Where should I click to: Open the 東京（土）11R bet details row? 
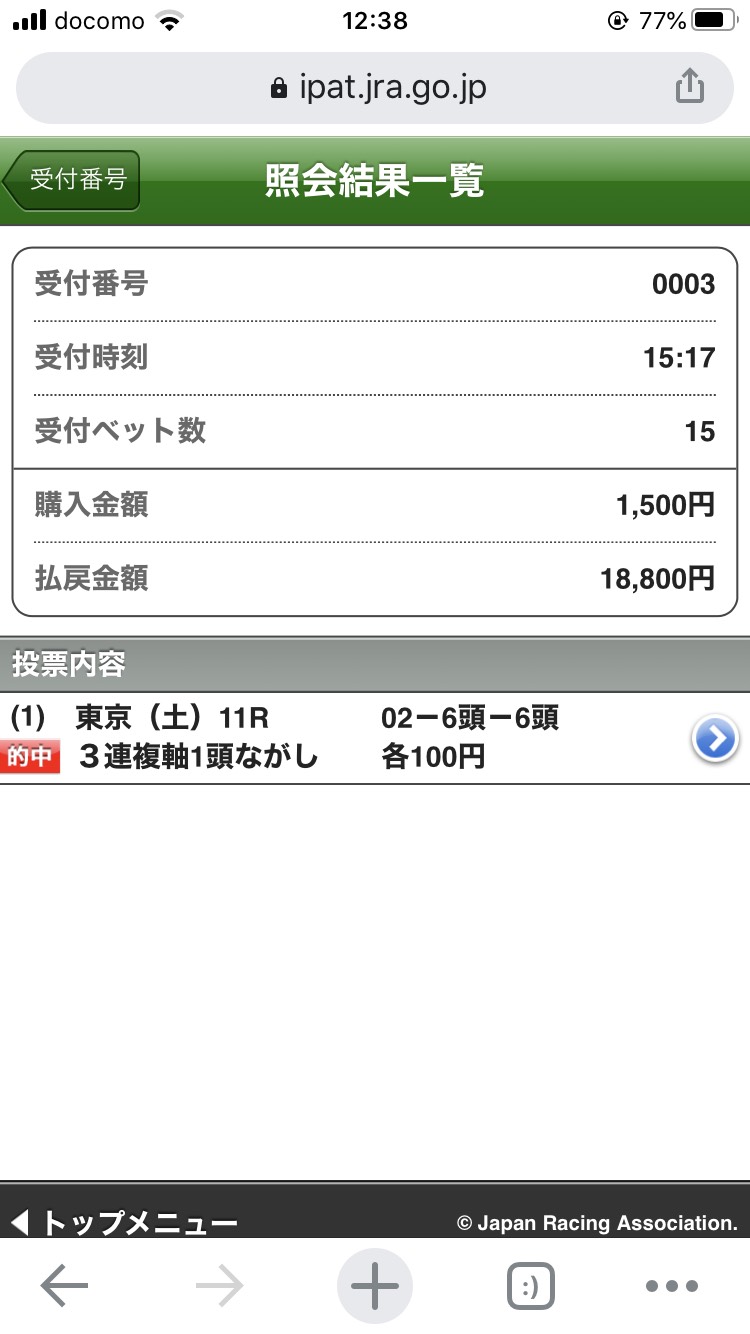715,739
